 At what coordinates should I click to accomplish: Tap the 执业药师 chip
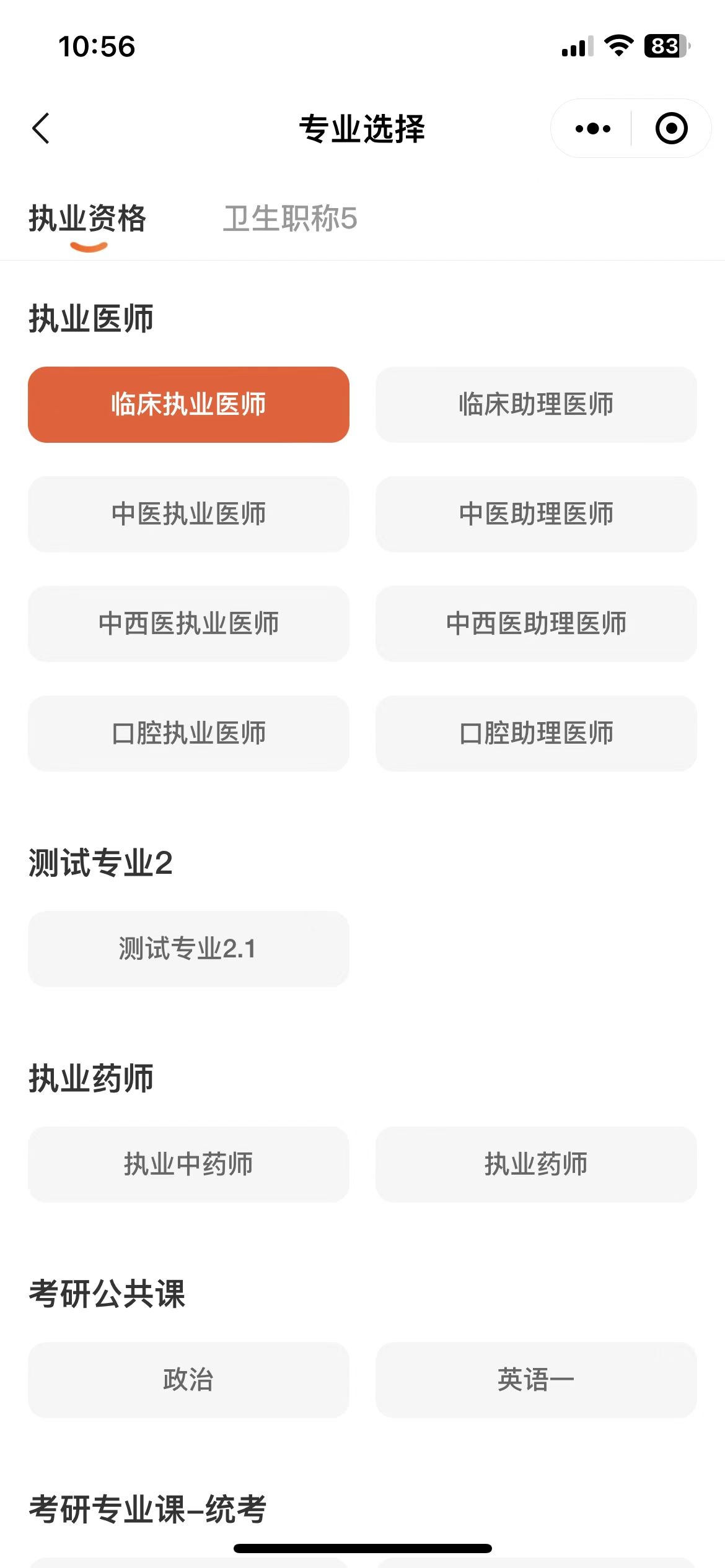536,1164
